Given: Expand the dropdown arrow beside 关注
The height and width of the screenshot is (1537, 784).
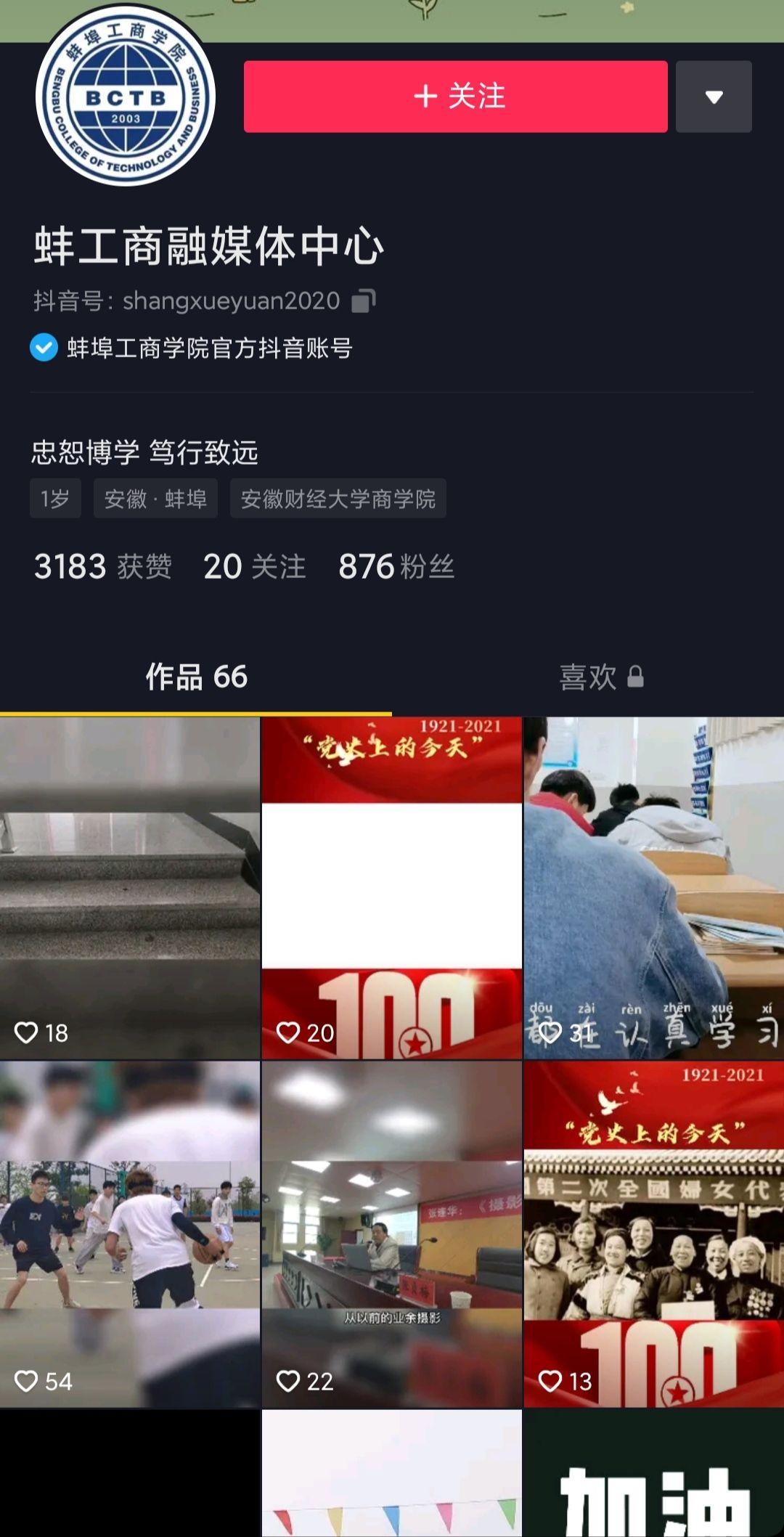Looking at the screenshot, I should [x=714, y=97].
